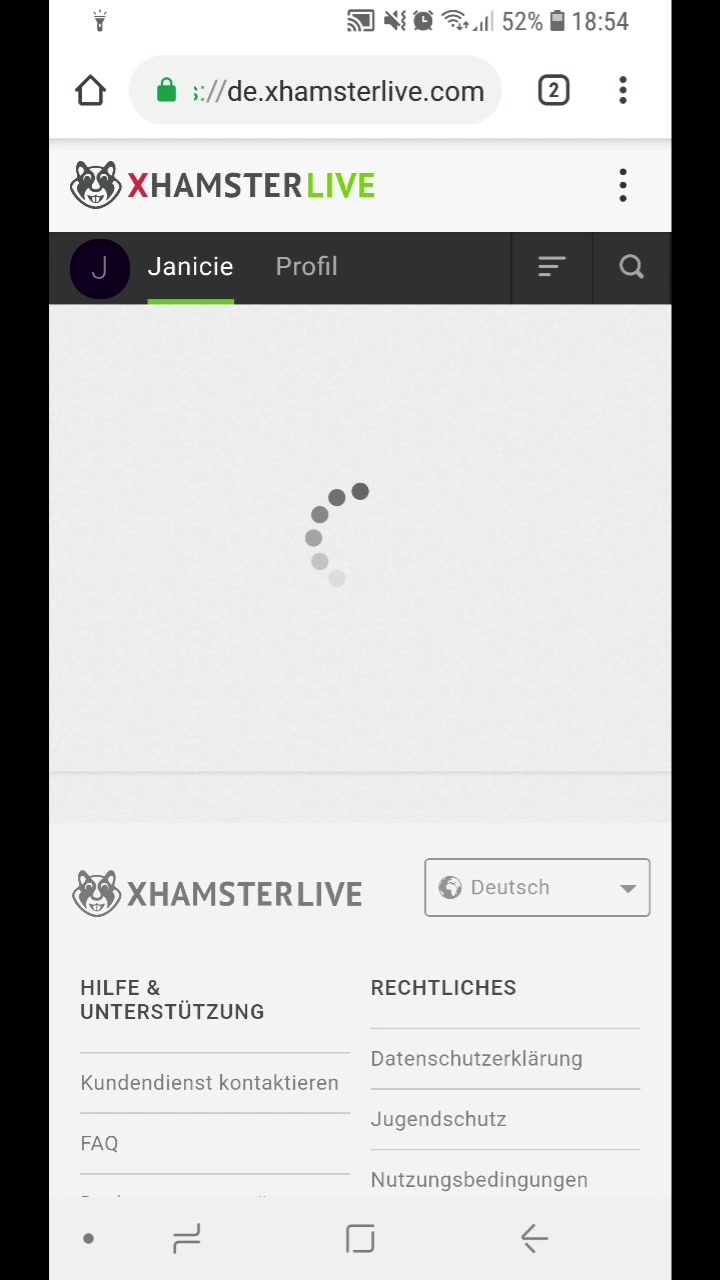Open the filter list icon
Viewport: 720px width, 1280px height.
coord(552,267)
